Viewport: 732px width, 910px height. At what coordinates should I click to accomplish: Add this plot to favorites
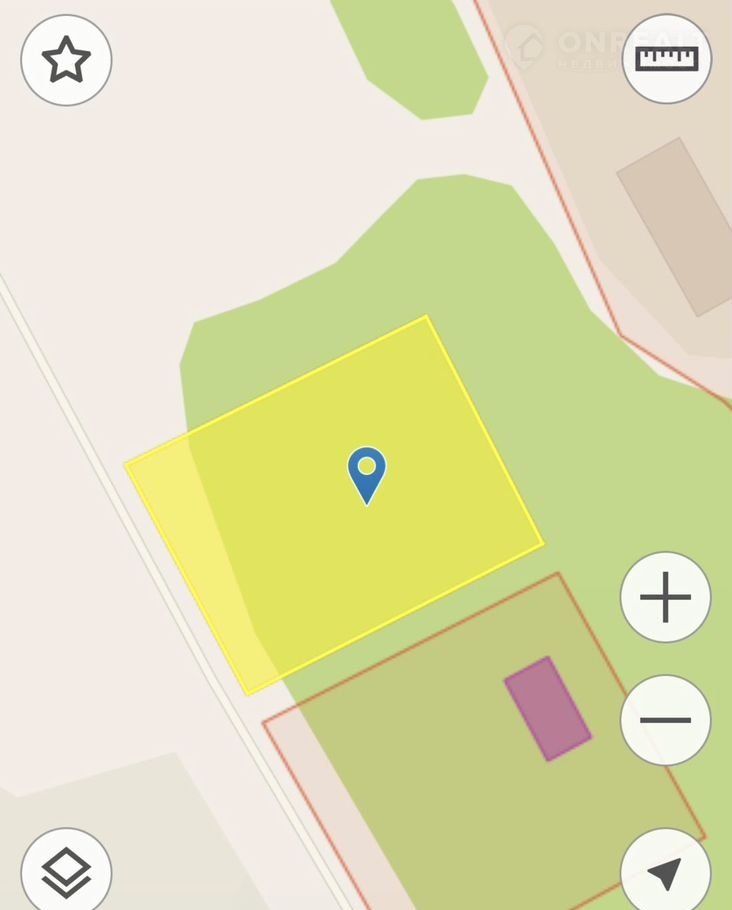pyautogui.click(x=66, y=60)
